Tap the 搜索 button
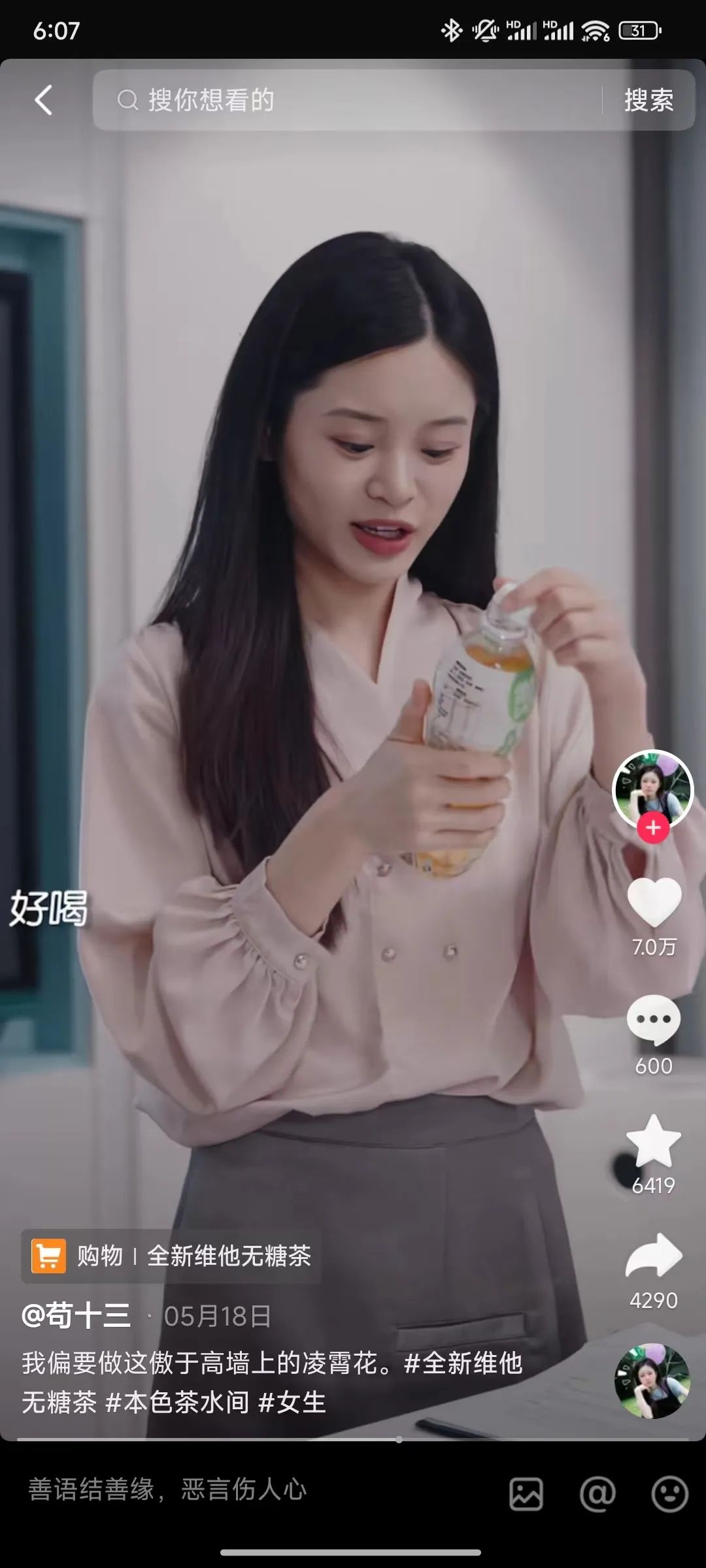The width and height of the screenshot is (706, 1568). [648, 100]
